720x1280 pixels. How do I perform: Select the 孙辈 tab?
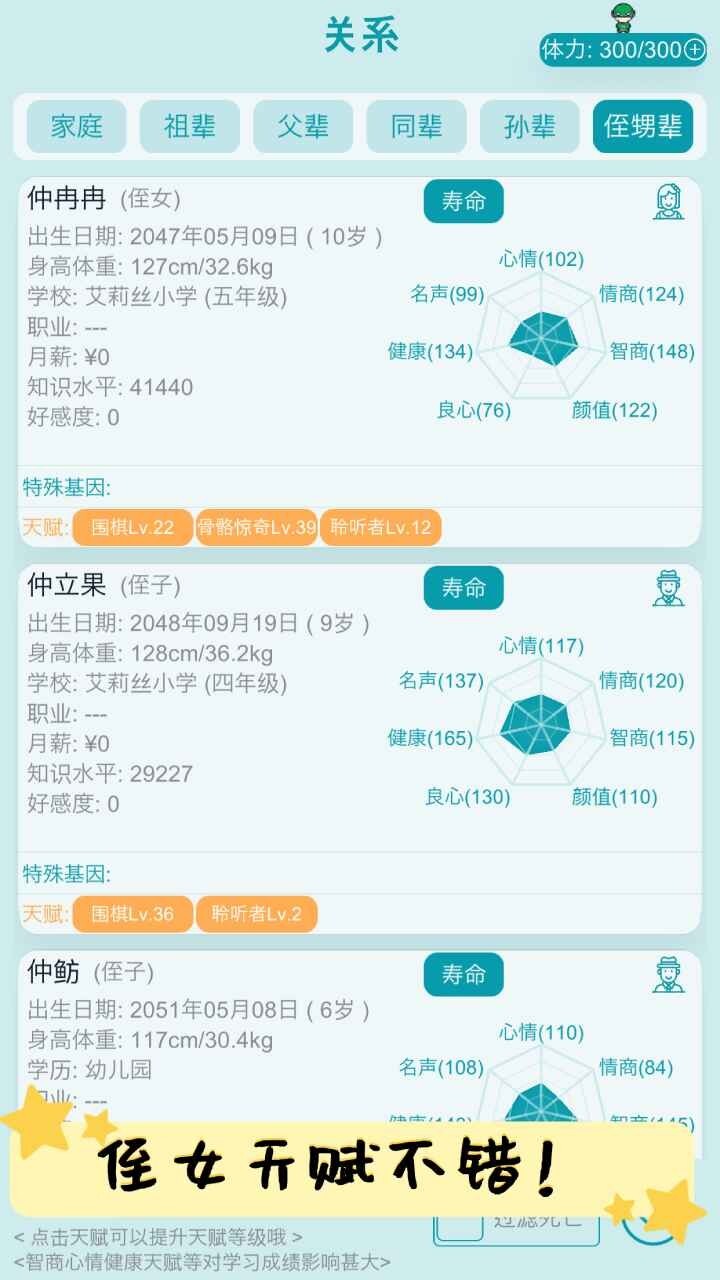click(529, 126)
